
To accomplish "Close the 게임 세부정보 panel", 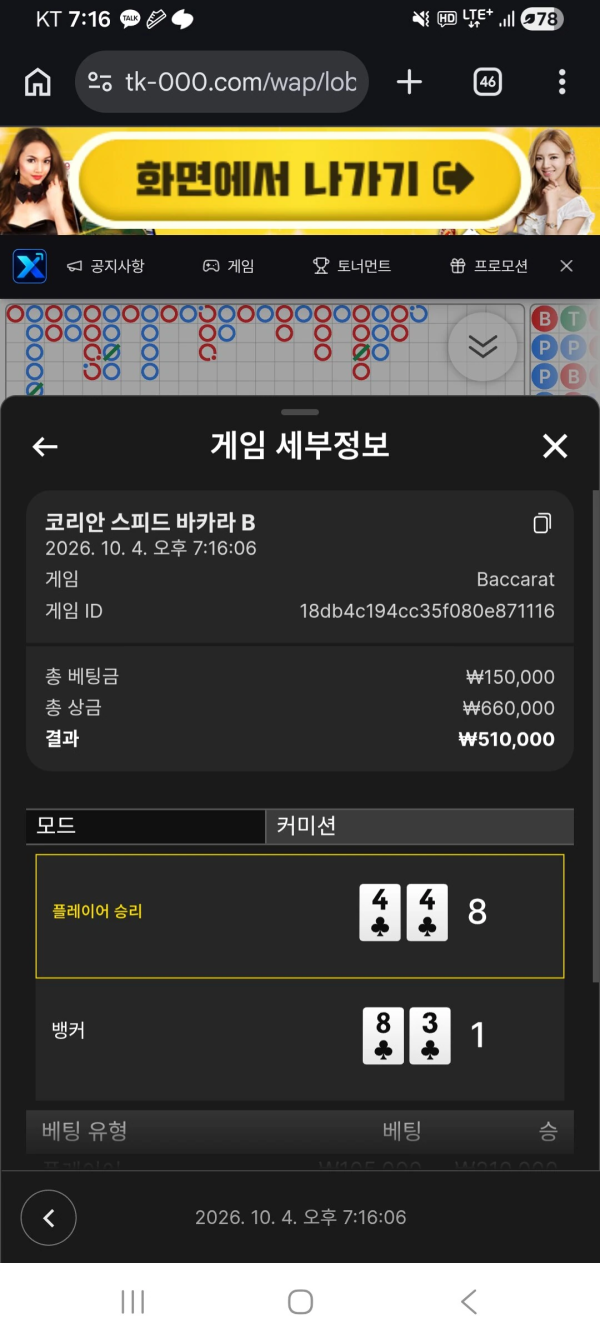I will [555, 446].
